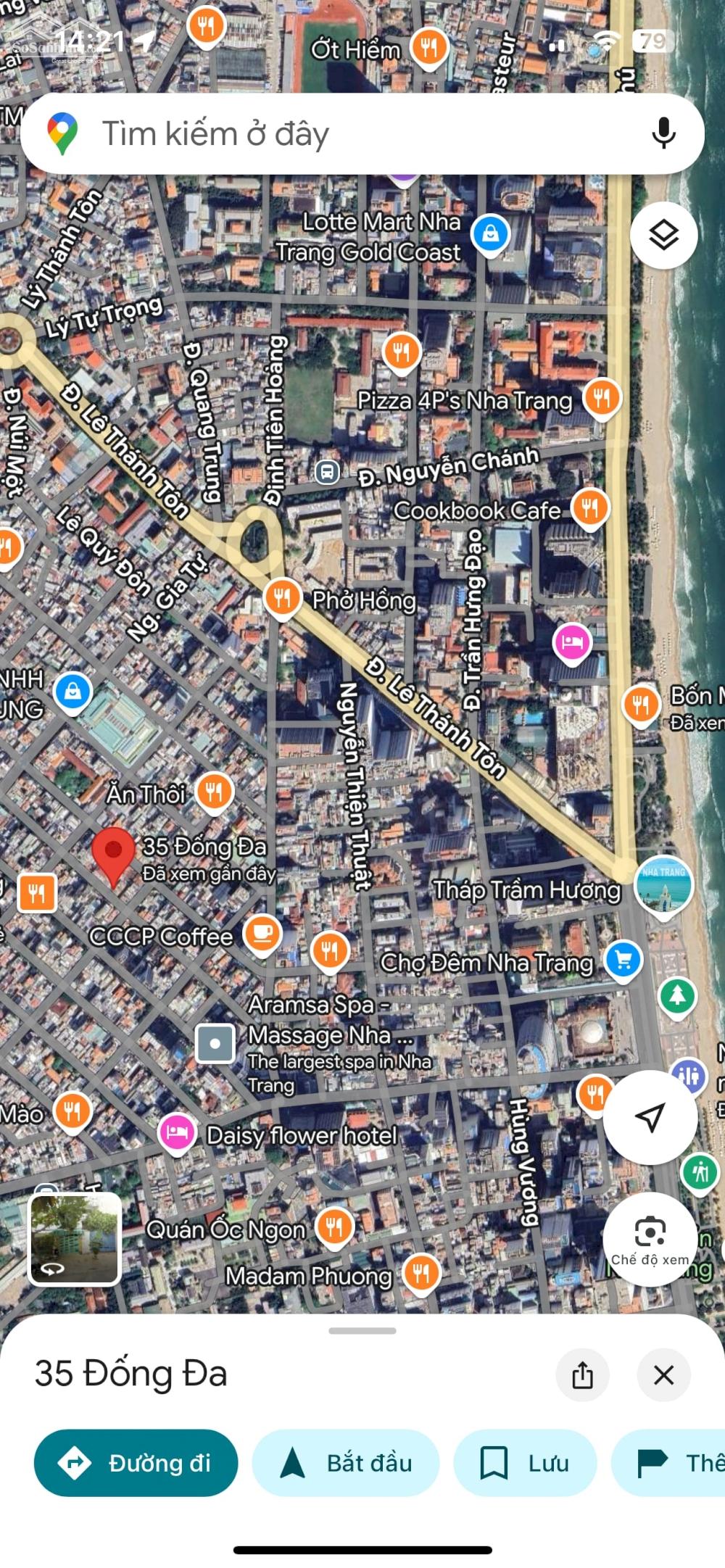
Task: Start voice search with the microphone
Action: tap(663, 133)
